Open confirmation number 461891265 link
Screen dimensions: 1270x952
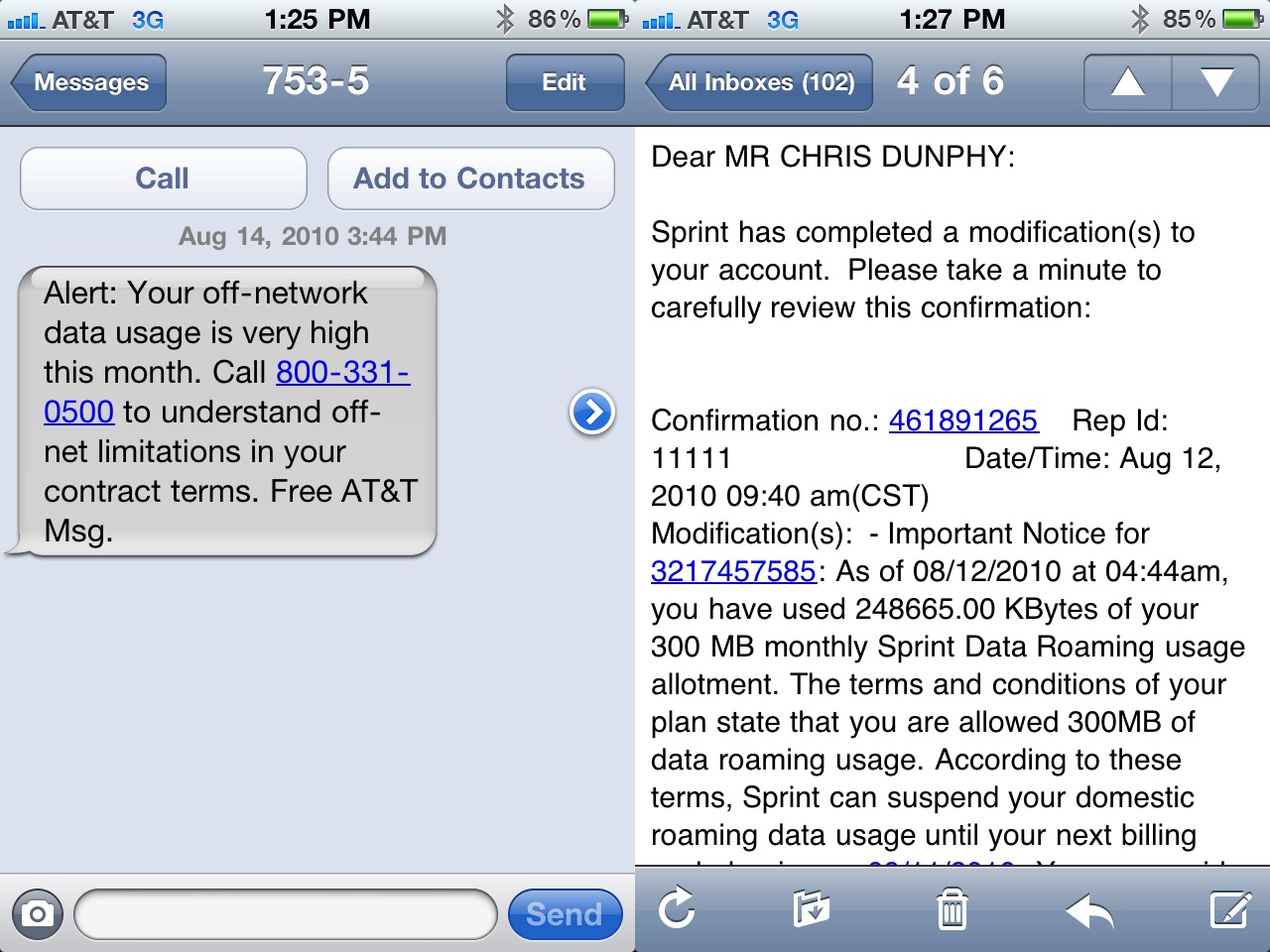pyautogui.click(x=962, y=420)
